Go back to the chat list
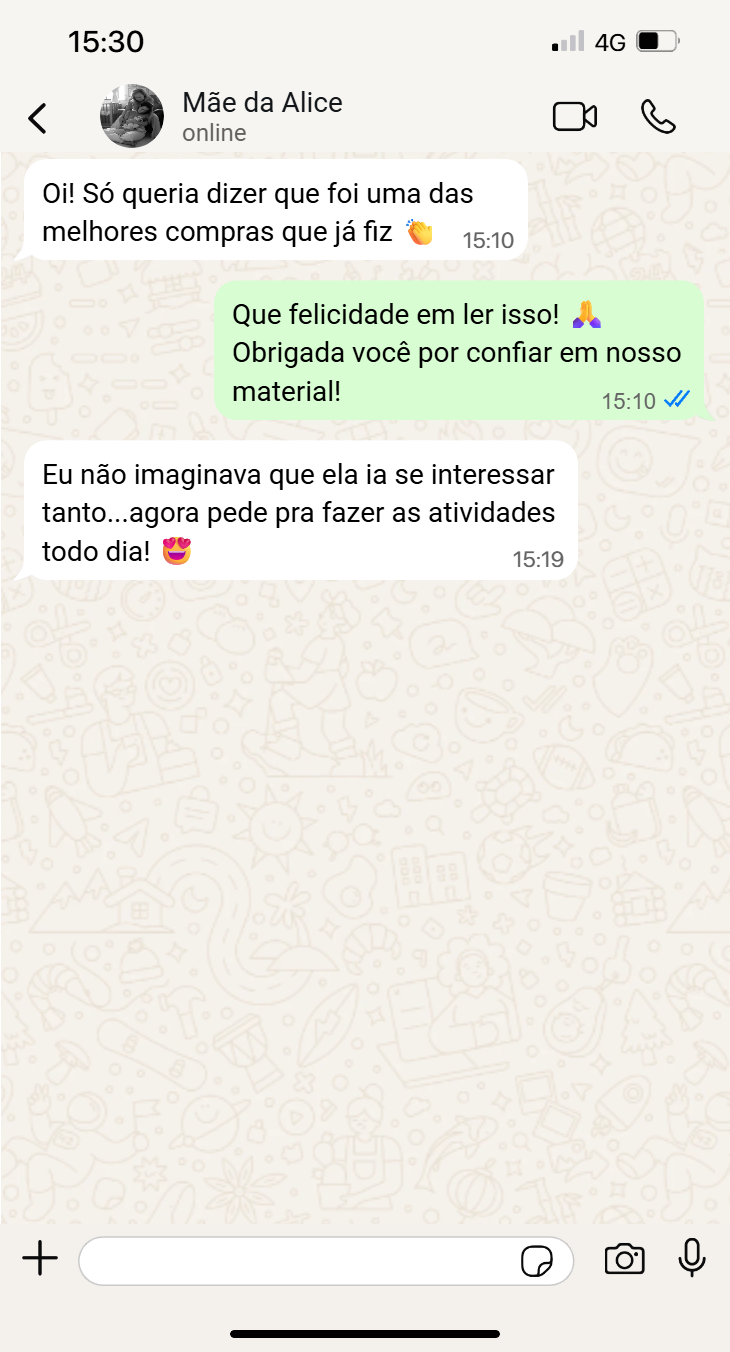This screenshot has width=730, height=1352. click(x=37, y=118)
